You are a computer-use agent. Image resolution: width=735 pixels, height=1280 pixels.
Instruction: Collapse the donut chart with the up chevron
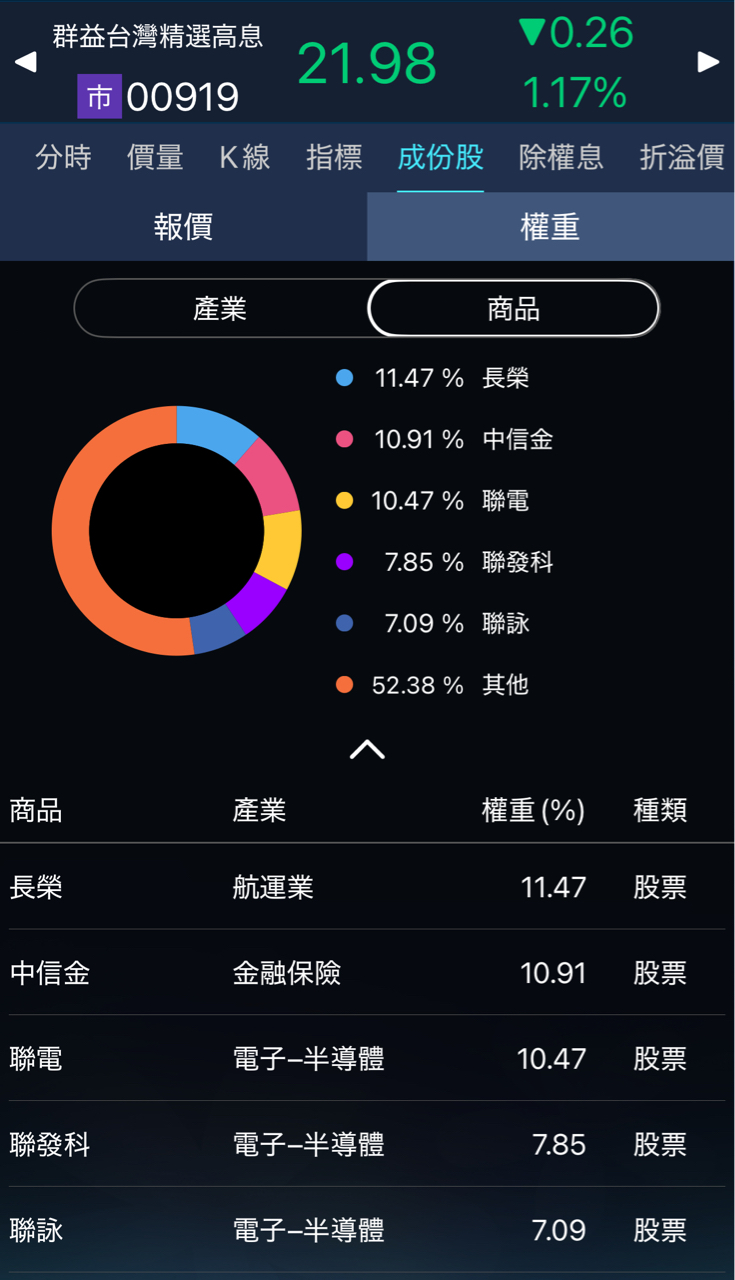[x=367, y=749]
